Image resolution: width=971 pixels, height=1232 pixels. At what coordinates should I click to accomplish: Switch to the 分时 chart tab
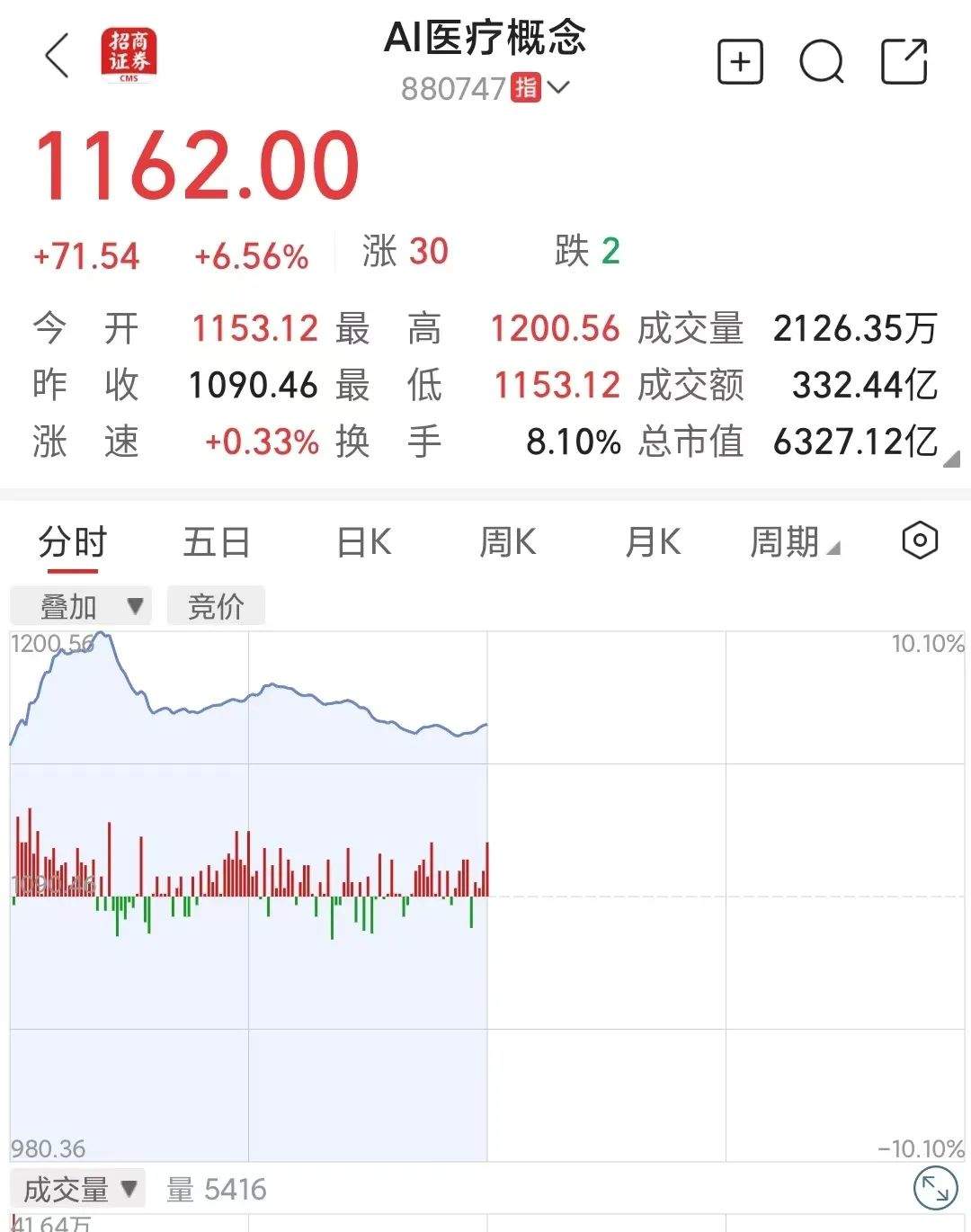(x=72, y=542)
